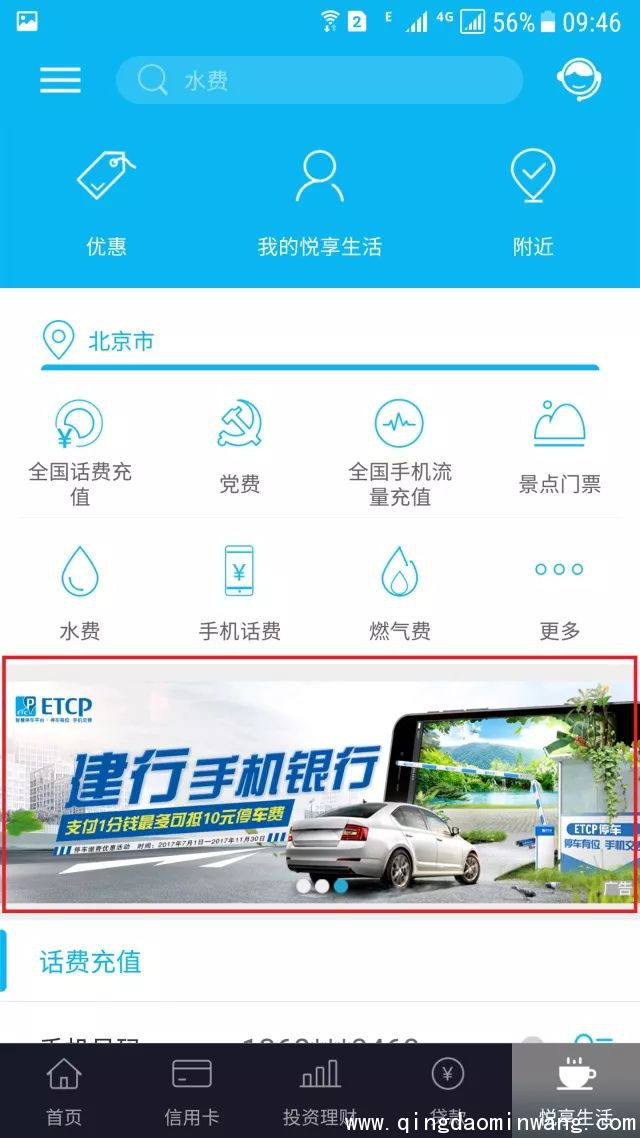Open the ETCP parking fee banner
Viewport: 640px width, 1138px height.
click(x=320, y=784)
